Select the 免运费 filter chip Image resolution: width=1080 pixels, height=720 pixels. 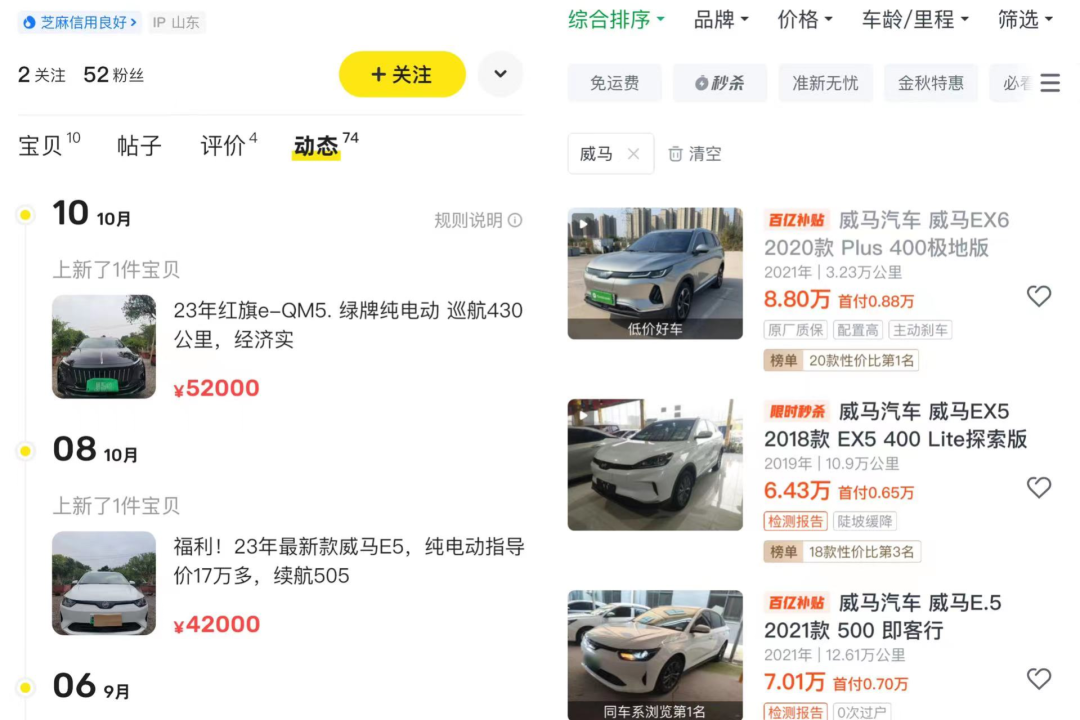(x=614, y=83)
